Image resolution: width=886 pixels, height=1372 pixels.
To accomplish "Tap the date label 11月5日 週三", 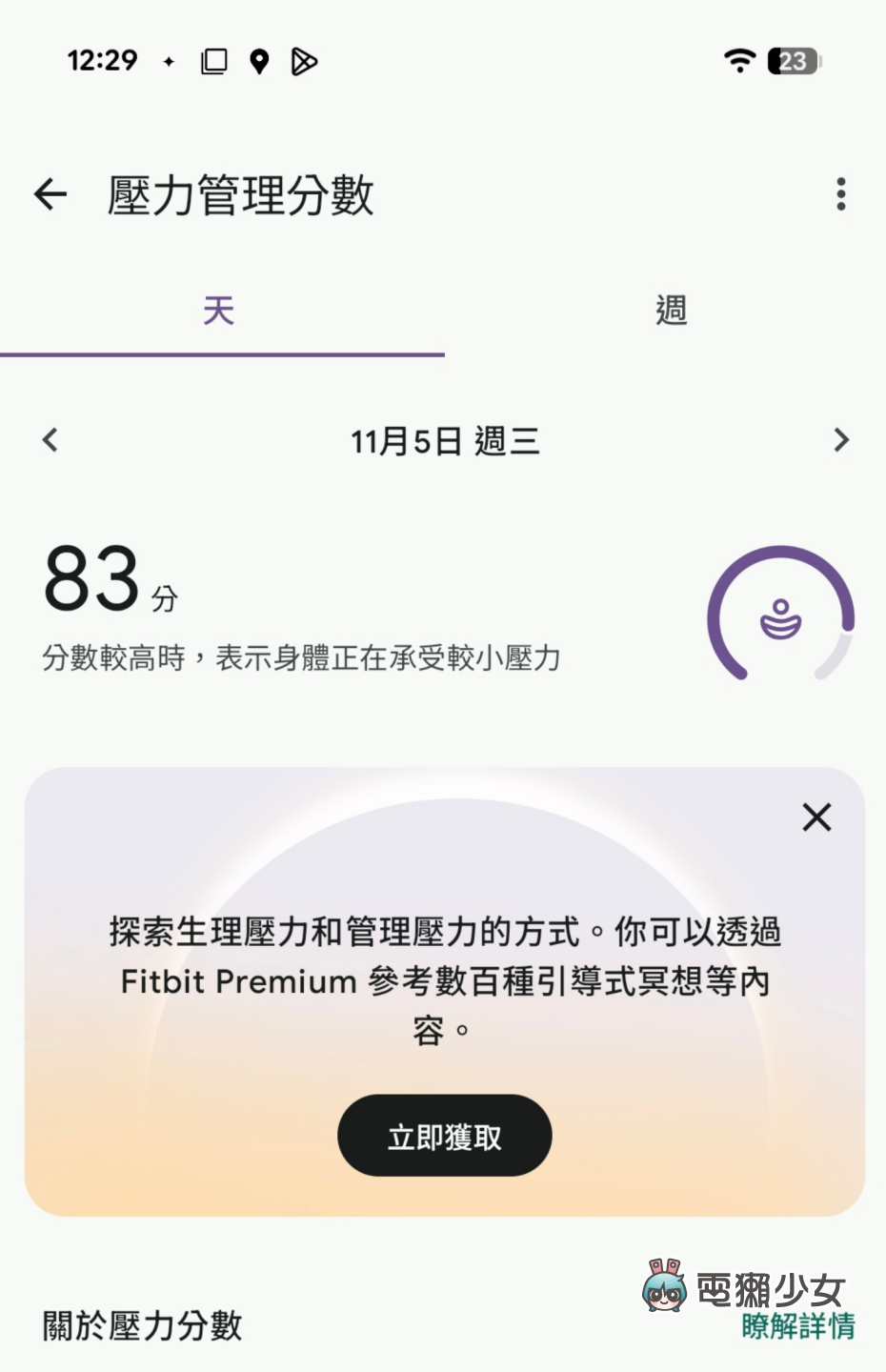I will (443, 439).
